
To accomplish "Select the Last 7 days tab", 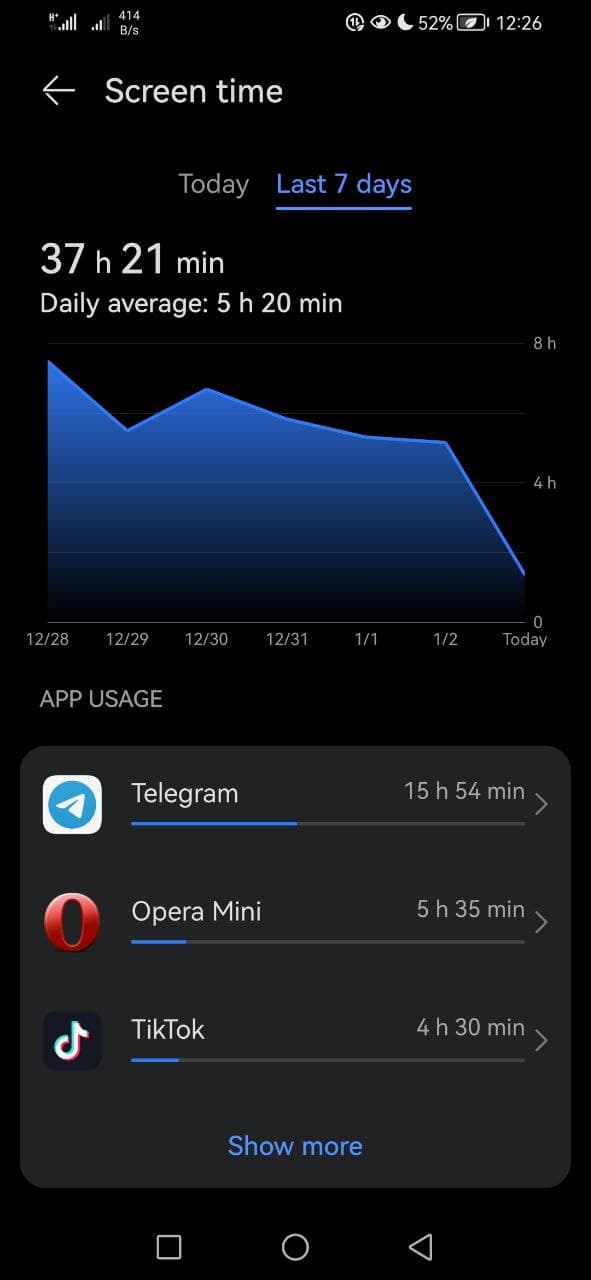I will coord(344,184).
